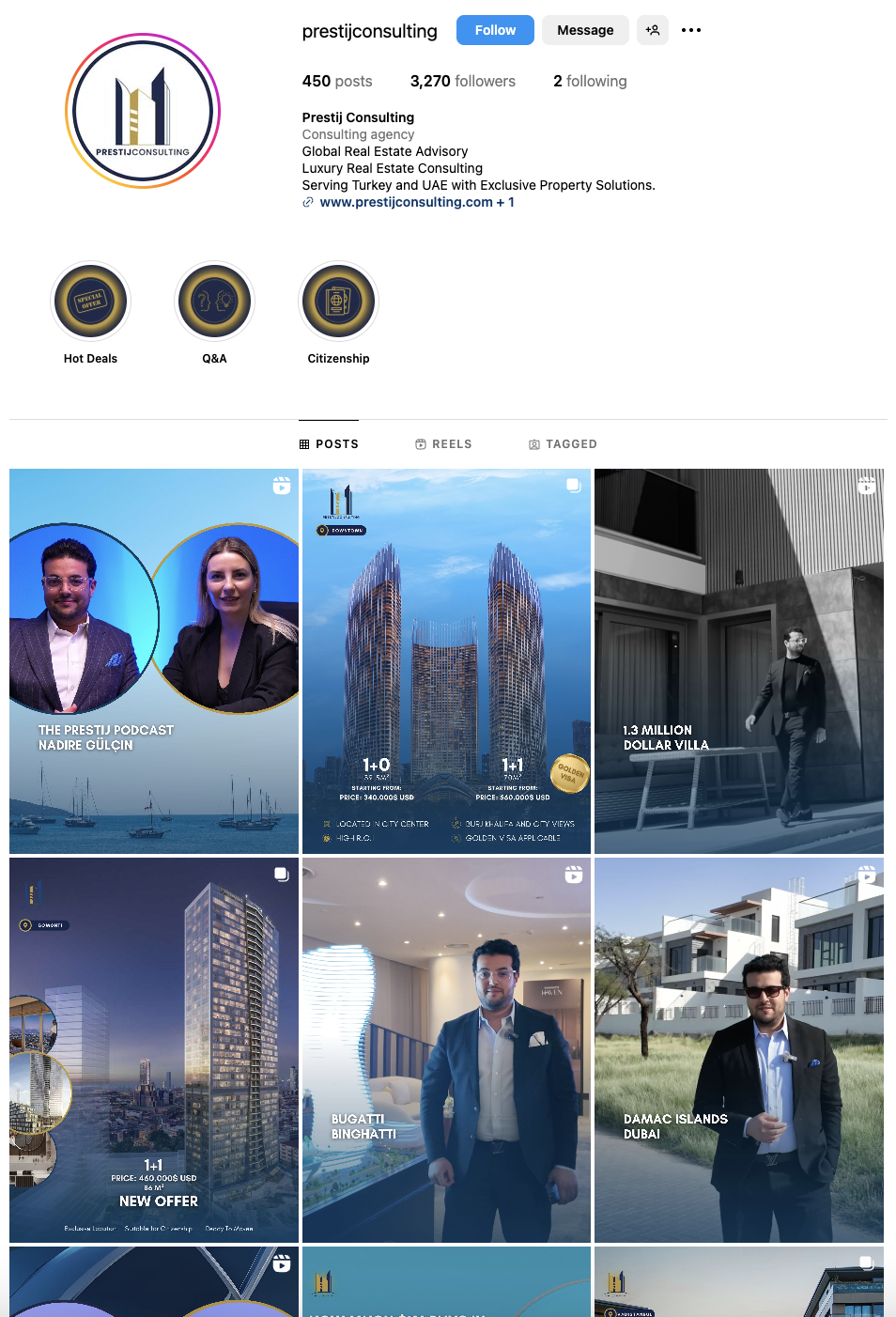Open the Hot Deals highlight
The height and width of the screenshot is (1317, 896).
90,302
